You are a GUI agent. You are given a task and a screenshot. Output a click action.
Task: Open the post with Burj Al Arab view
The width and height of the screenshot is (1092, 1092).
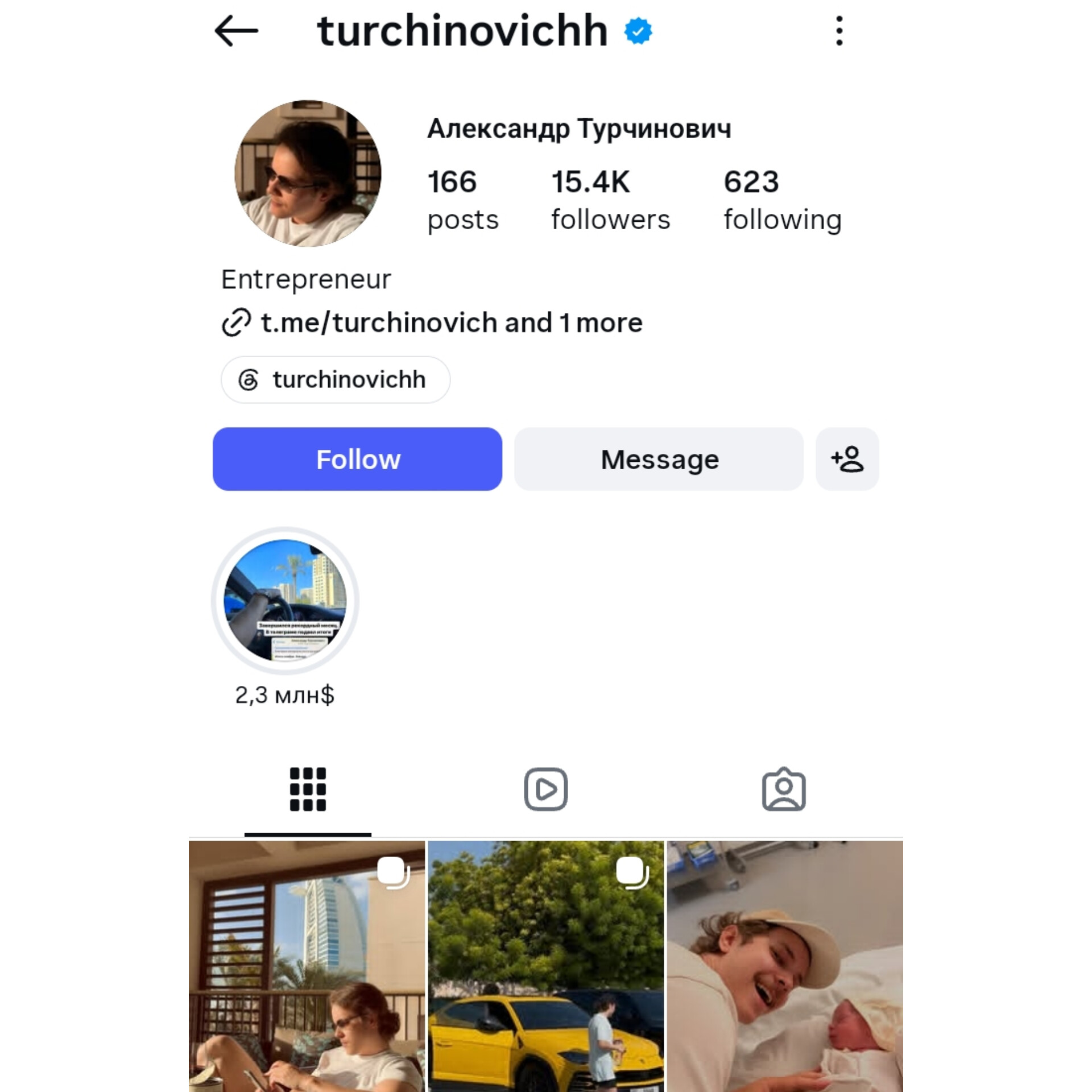[307, 966]
